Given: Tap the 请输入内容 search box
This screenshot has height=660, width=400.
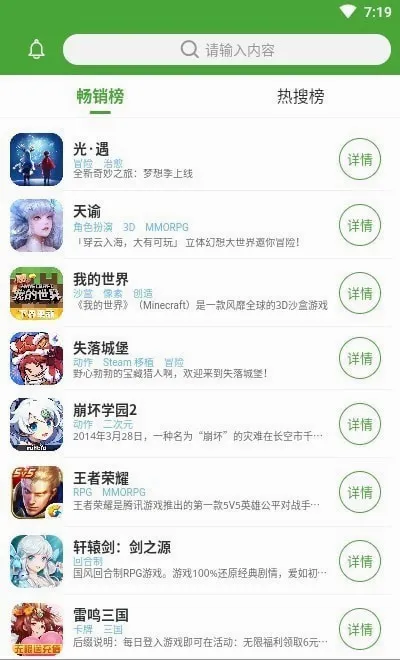Looking at the screenshot, I should (x=227, y=50).
